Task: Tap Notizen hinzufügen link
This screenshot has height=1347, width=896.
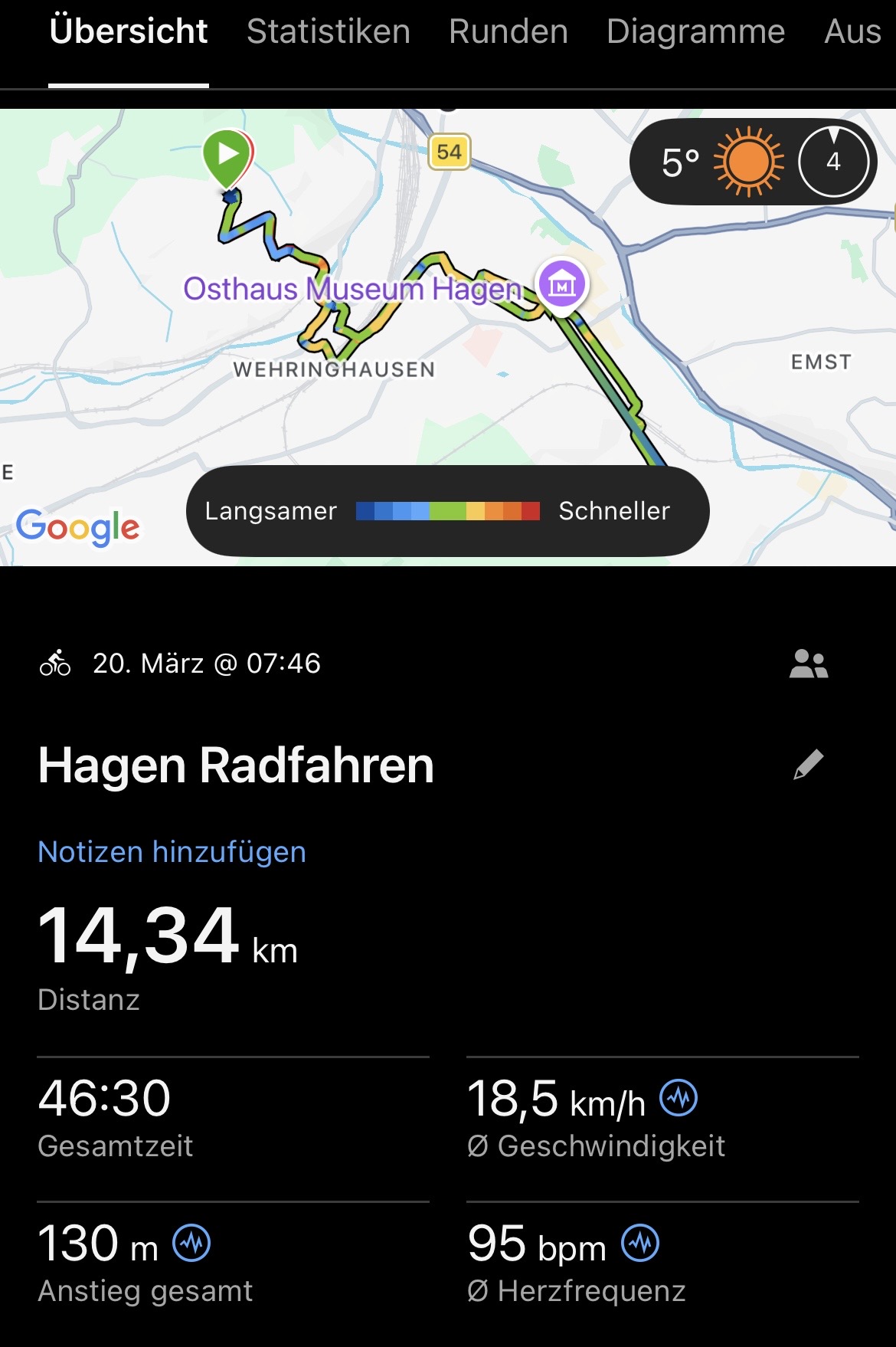Action: click(x=172, y=852)
